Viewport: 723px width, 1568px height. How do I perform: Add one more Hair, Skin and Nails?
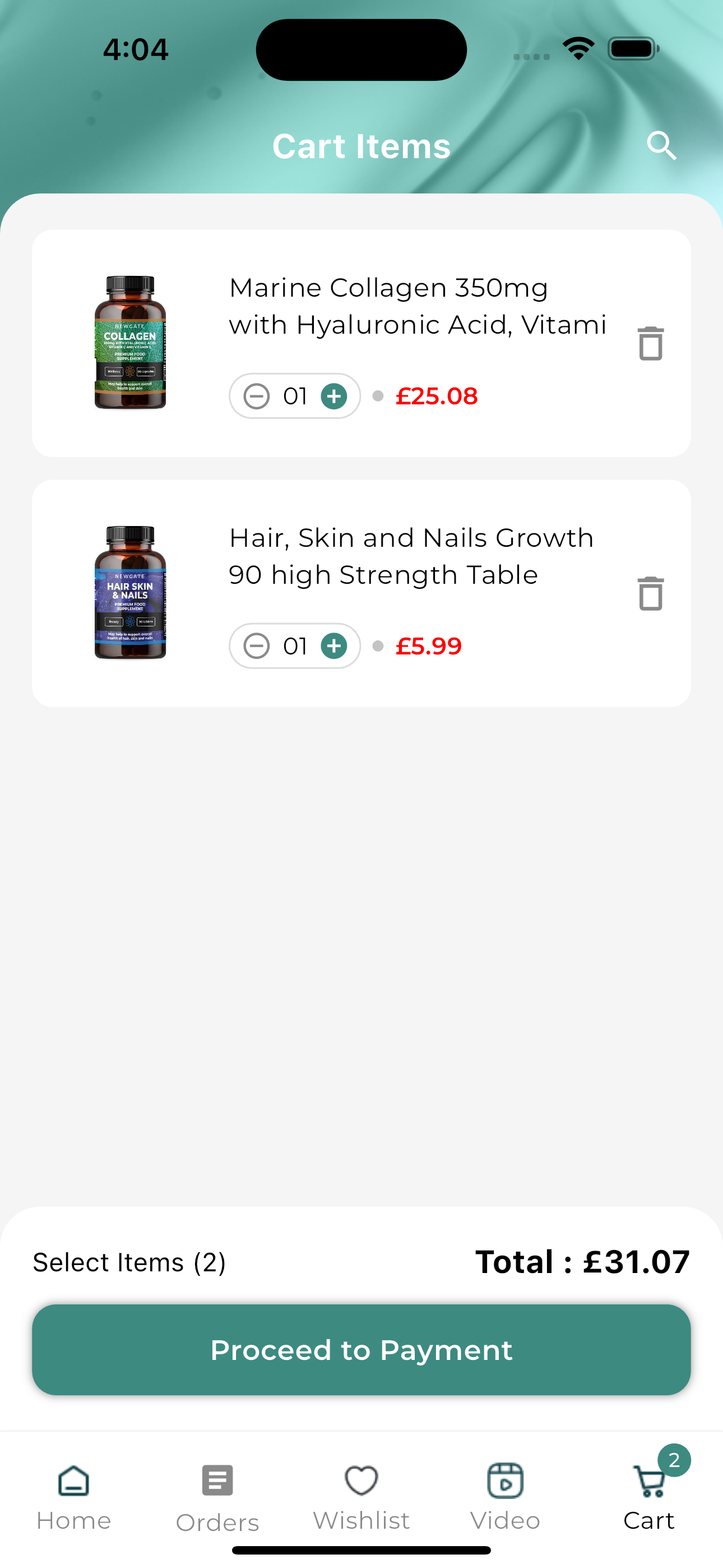click(333, 646)
